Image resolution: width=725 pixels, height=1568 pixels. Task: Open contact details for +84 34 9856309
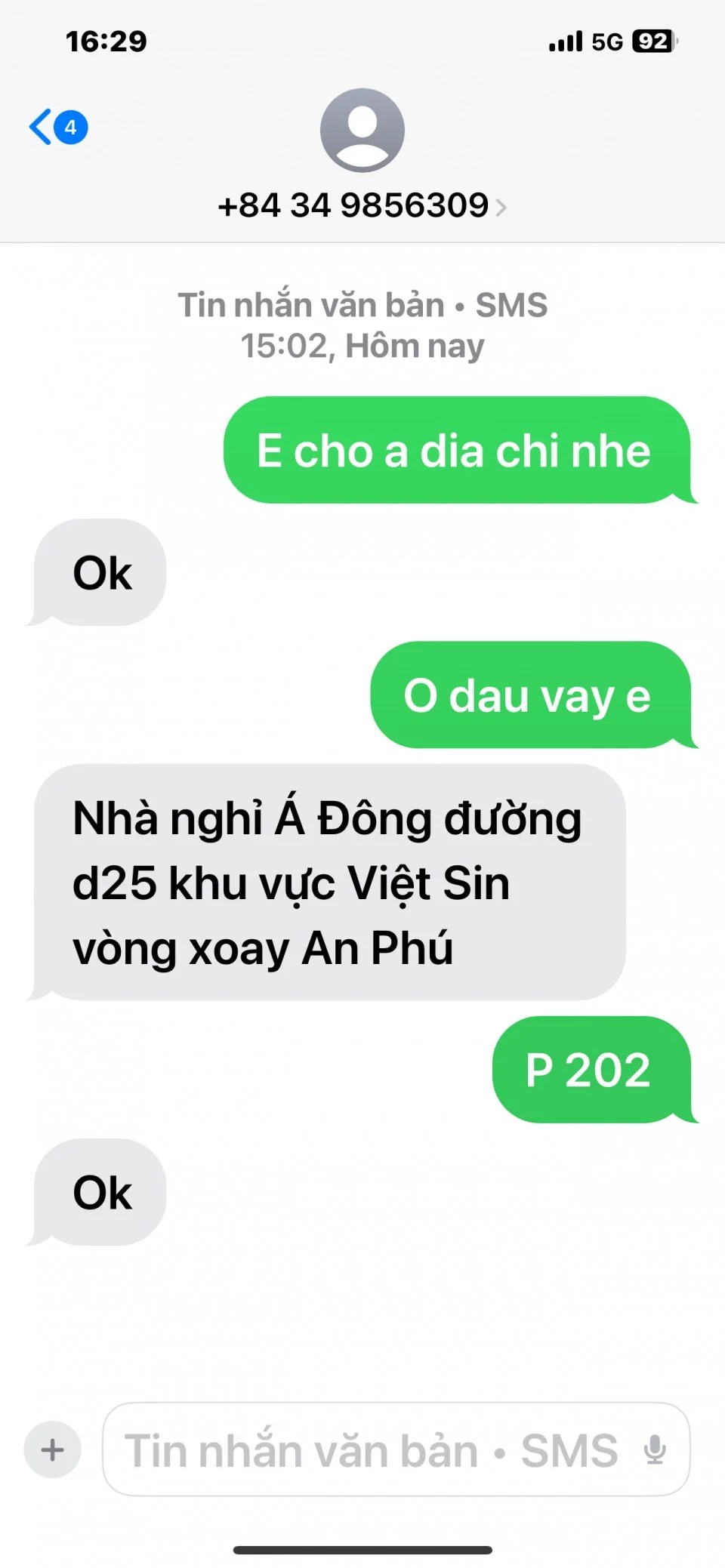[x=362, y=205]
